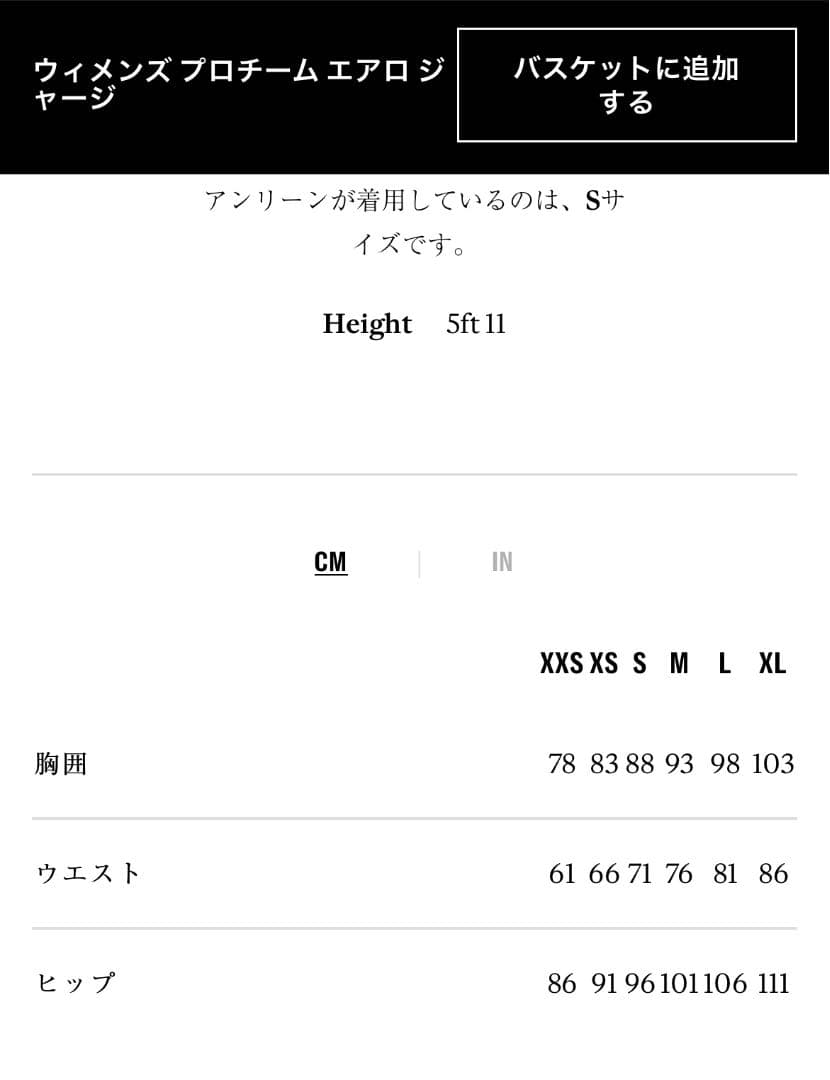Click the divider between CM and IN tabs
Image resolution: width=830 pixels, height=1080 pixels.
(x=420, y=562)
